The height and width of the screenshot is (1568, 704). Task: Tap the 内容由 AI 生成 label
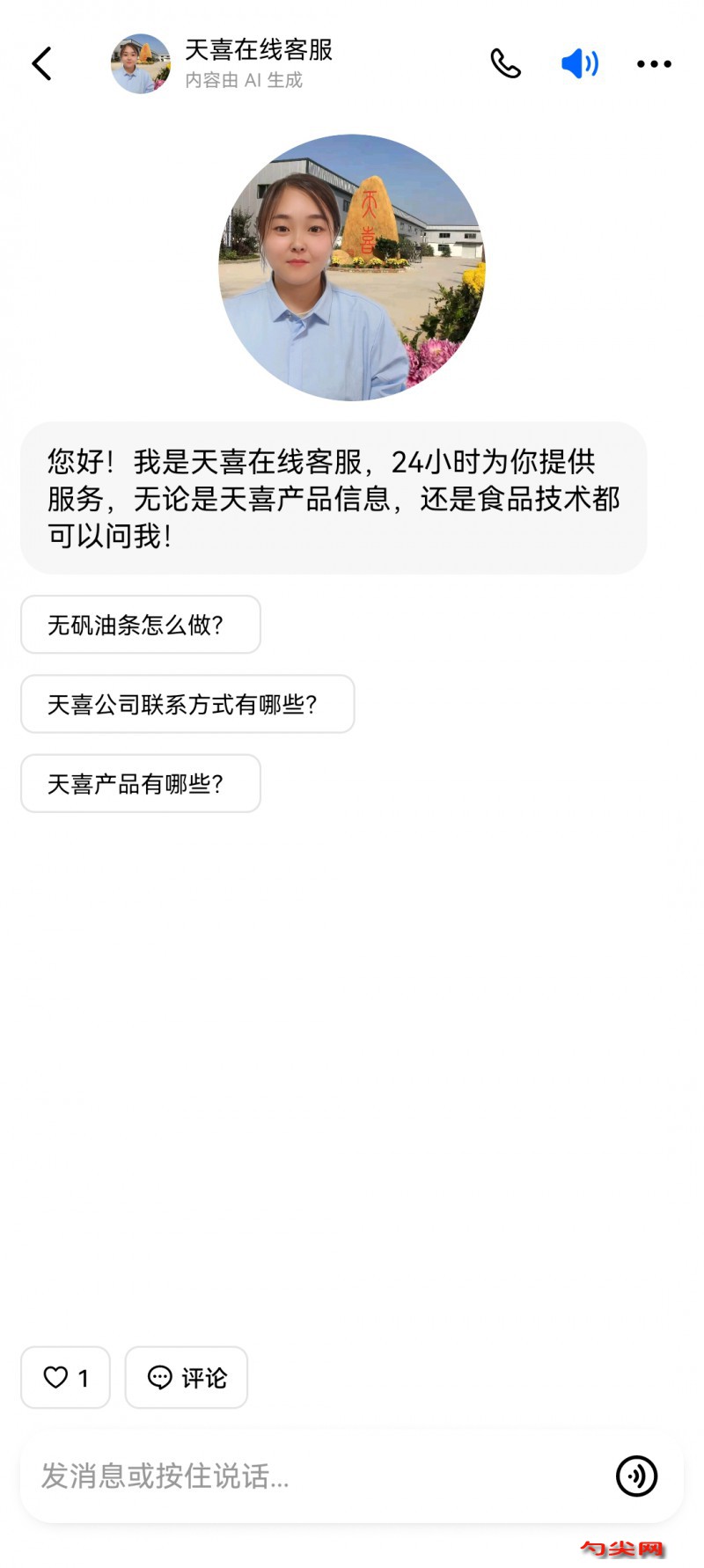(x=244, y=80)
